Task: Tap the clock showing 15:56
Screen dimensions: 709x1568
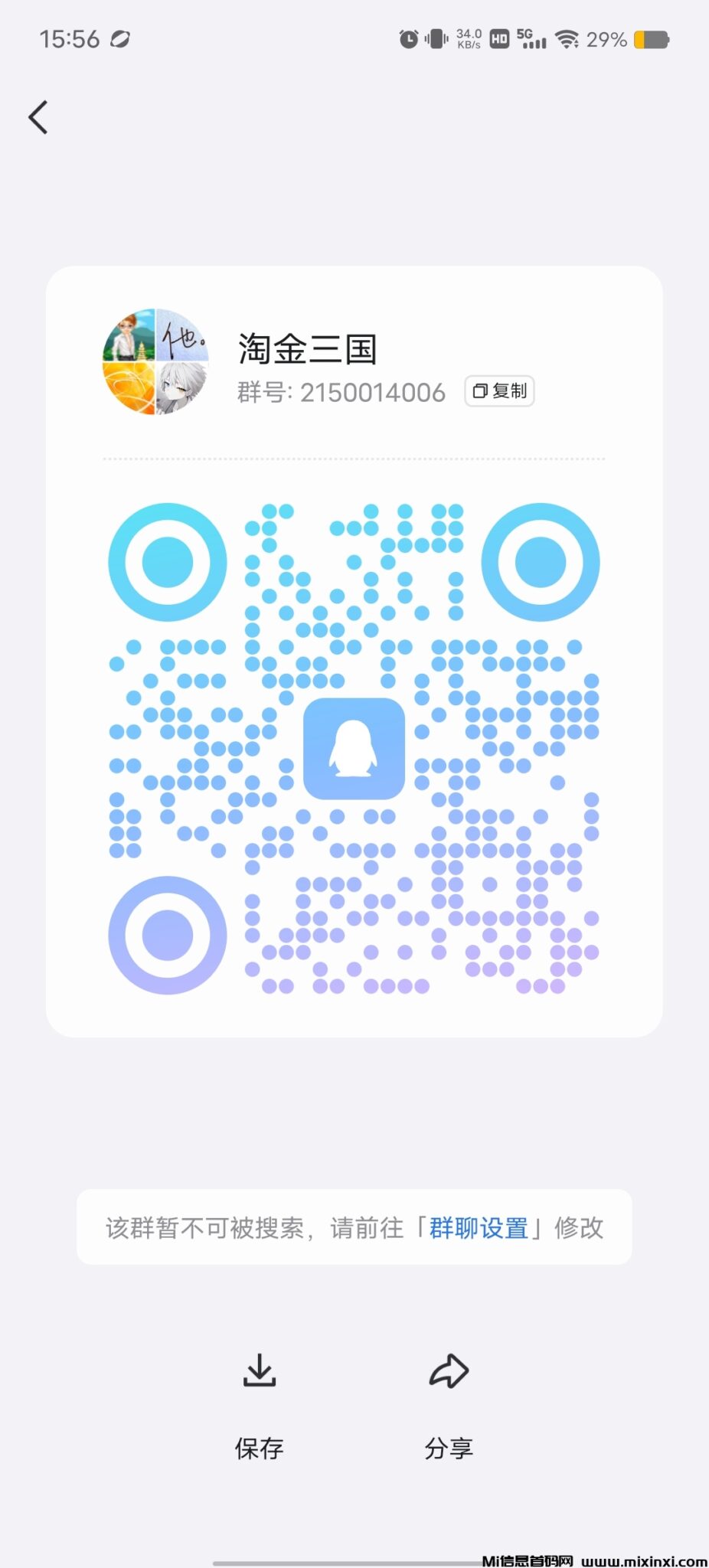Action: tap(69, 38)
